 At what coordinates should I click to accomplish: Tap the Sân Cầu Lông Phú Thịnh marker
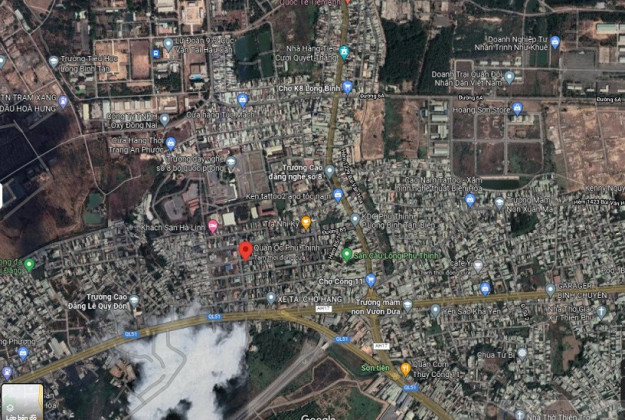[347, 255]
